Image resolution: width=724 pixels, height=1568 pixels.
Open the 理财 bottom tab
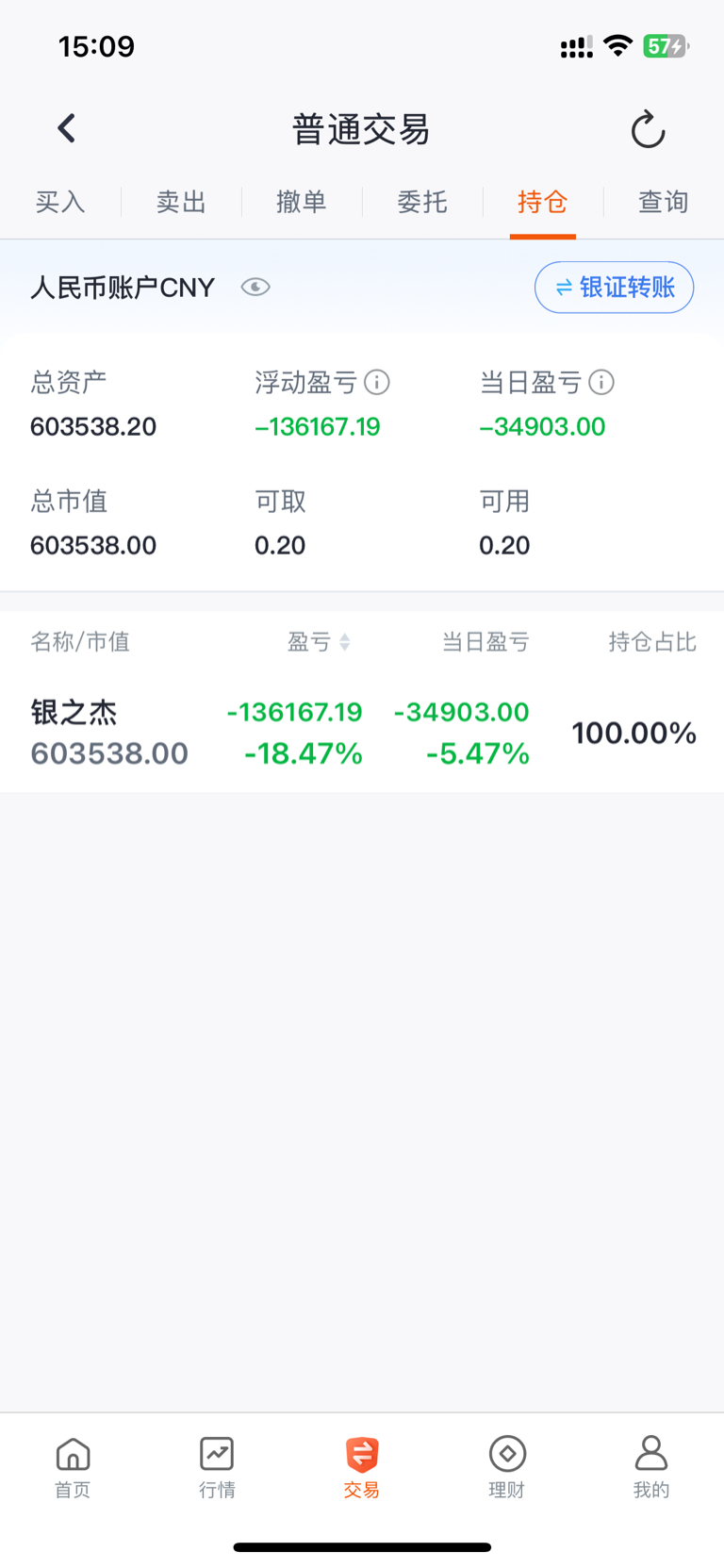(507, 1467)
